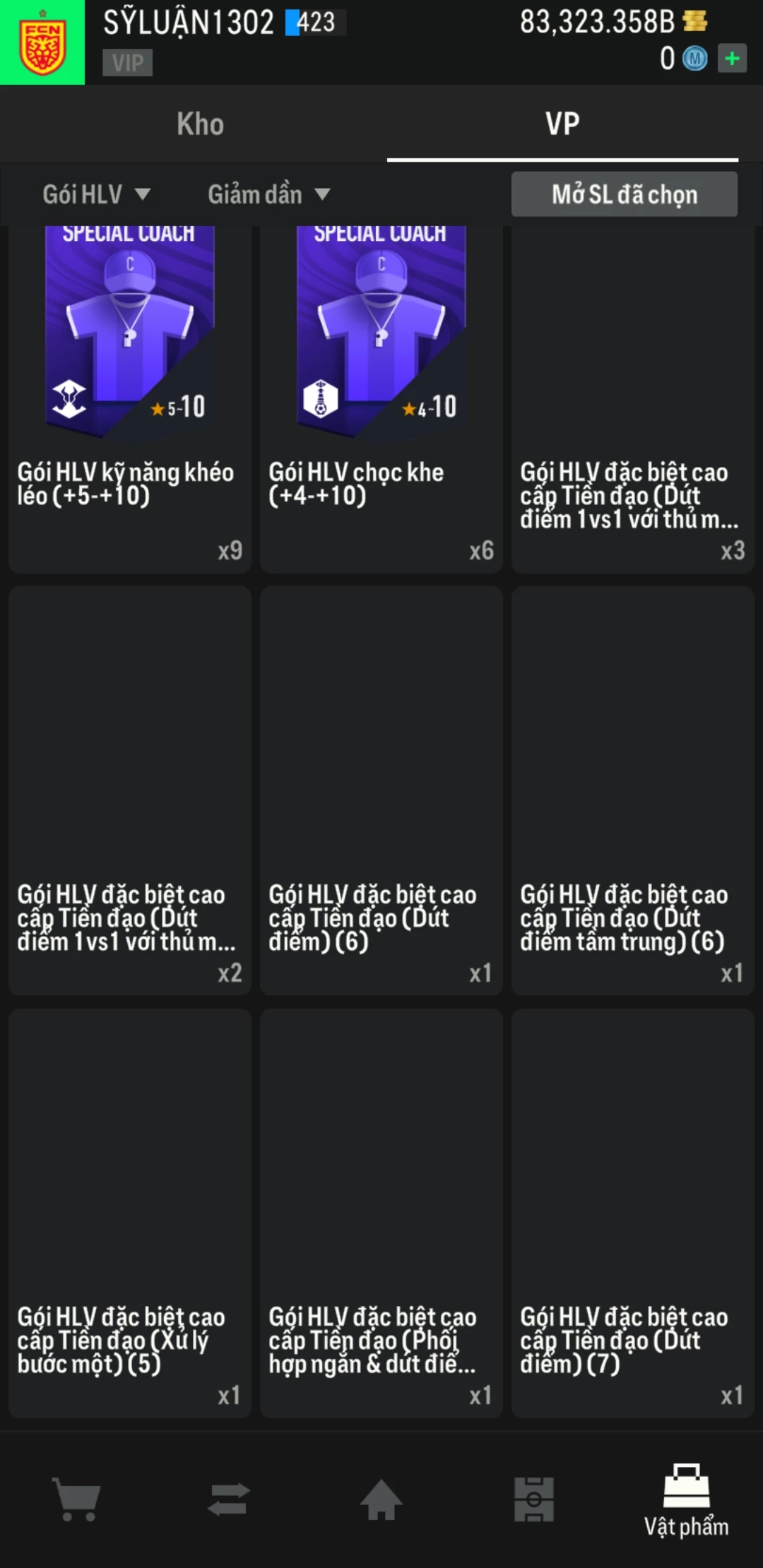Select Gói HLV chọc khe (+4-+10) pack
This screenshot has width=763, height=1568.
coord(381,396)
